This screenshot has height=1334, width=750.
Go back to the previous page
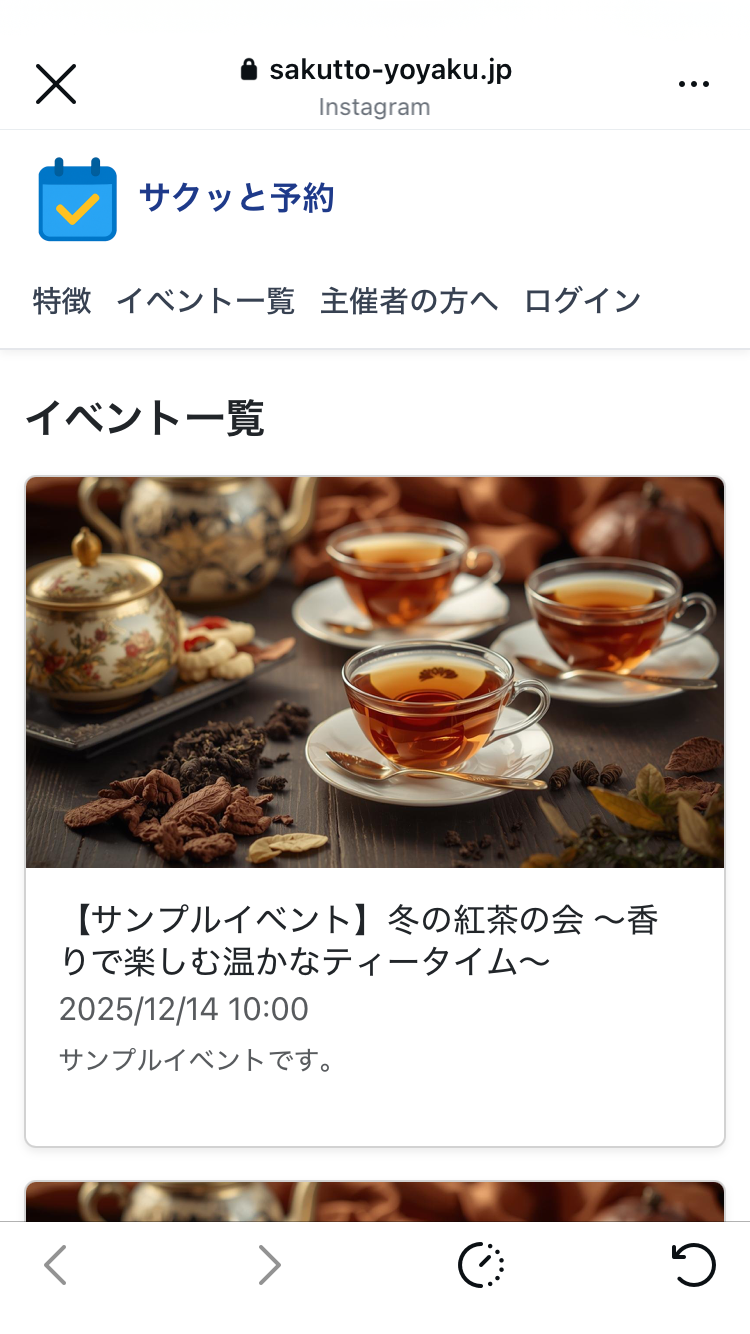tap(56, 1265)
